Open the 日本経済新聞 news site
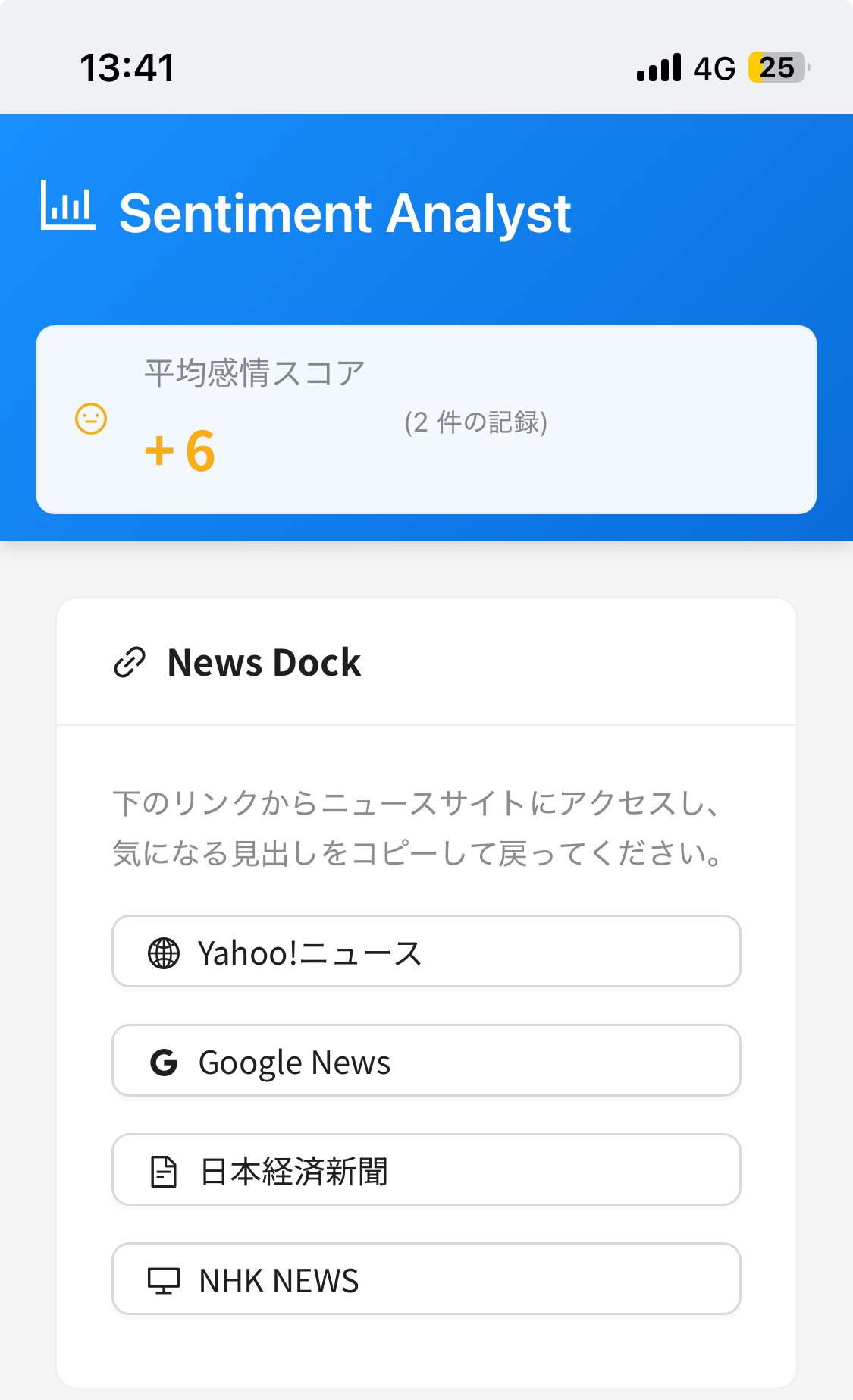 [x=427, y=1170]
